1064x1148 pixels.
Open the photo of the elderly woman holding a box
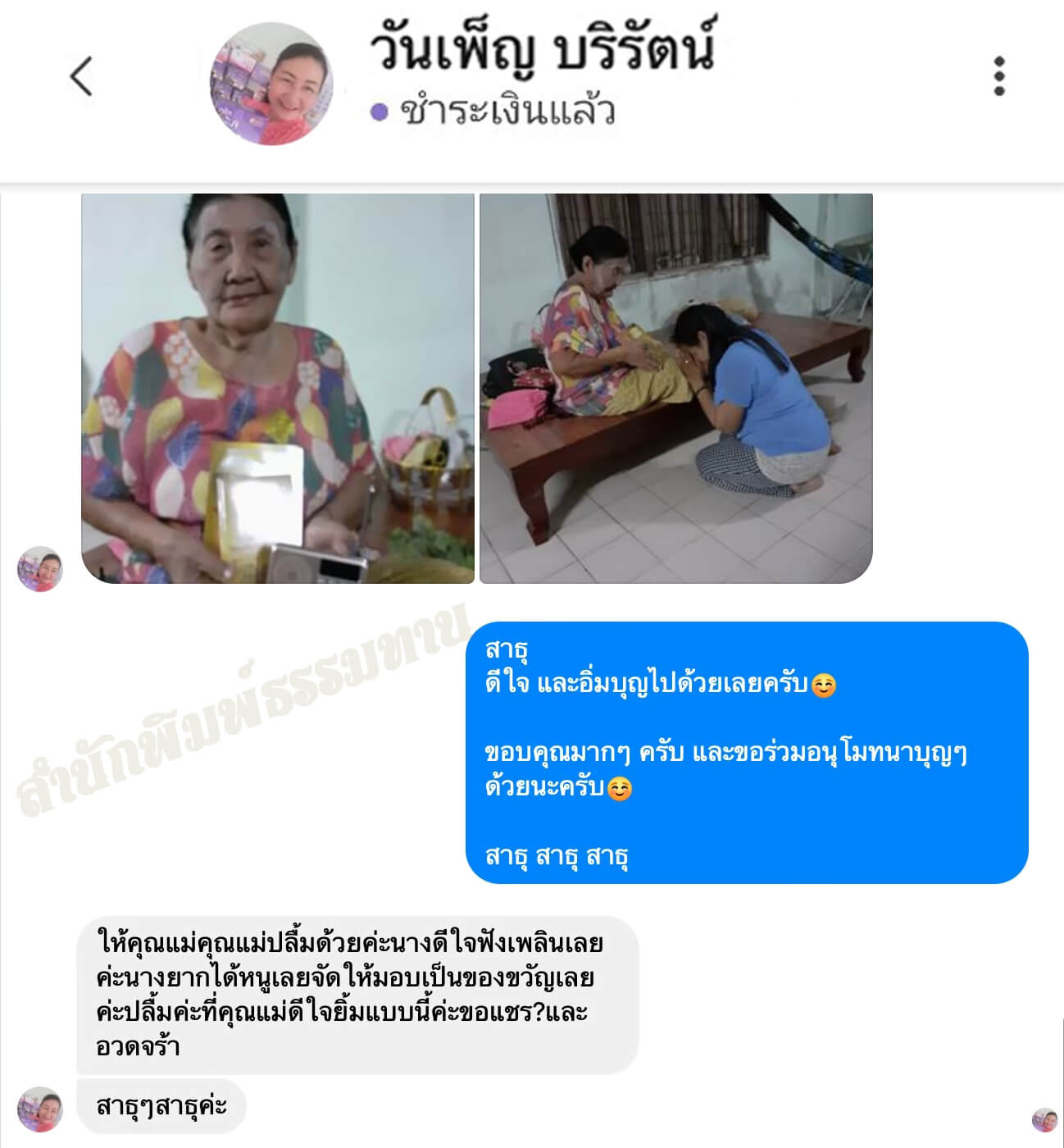tap(278, 389)
